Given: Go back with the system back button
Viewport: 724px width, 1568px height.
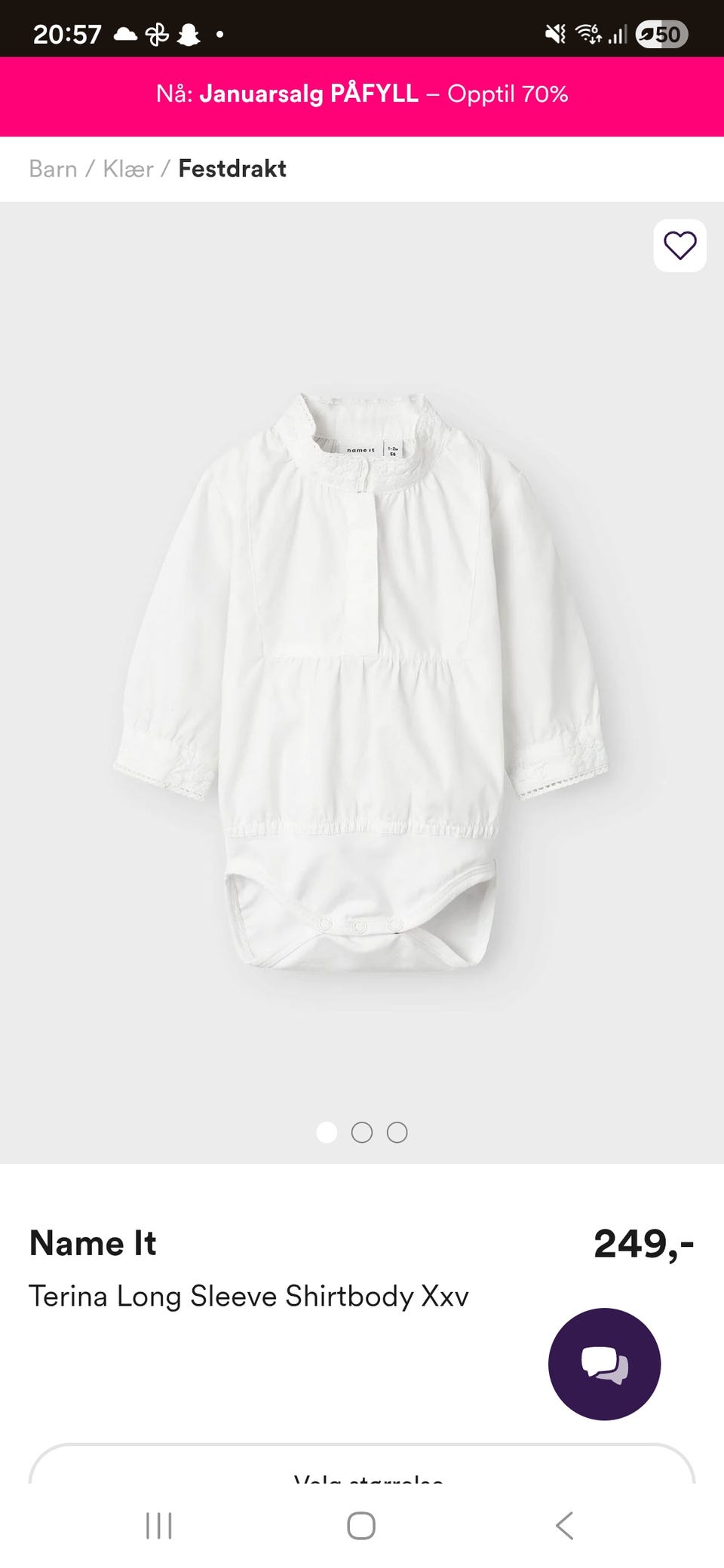Looking at the screenshot, I should (x=564, y=1526).
